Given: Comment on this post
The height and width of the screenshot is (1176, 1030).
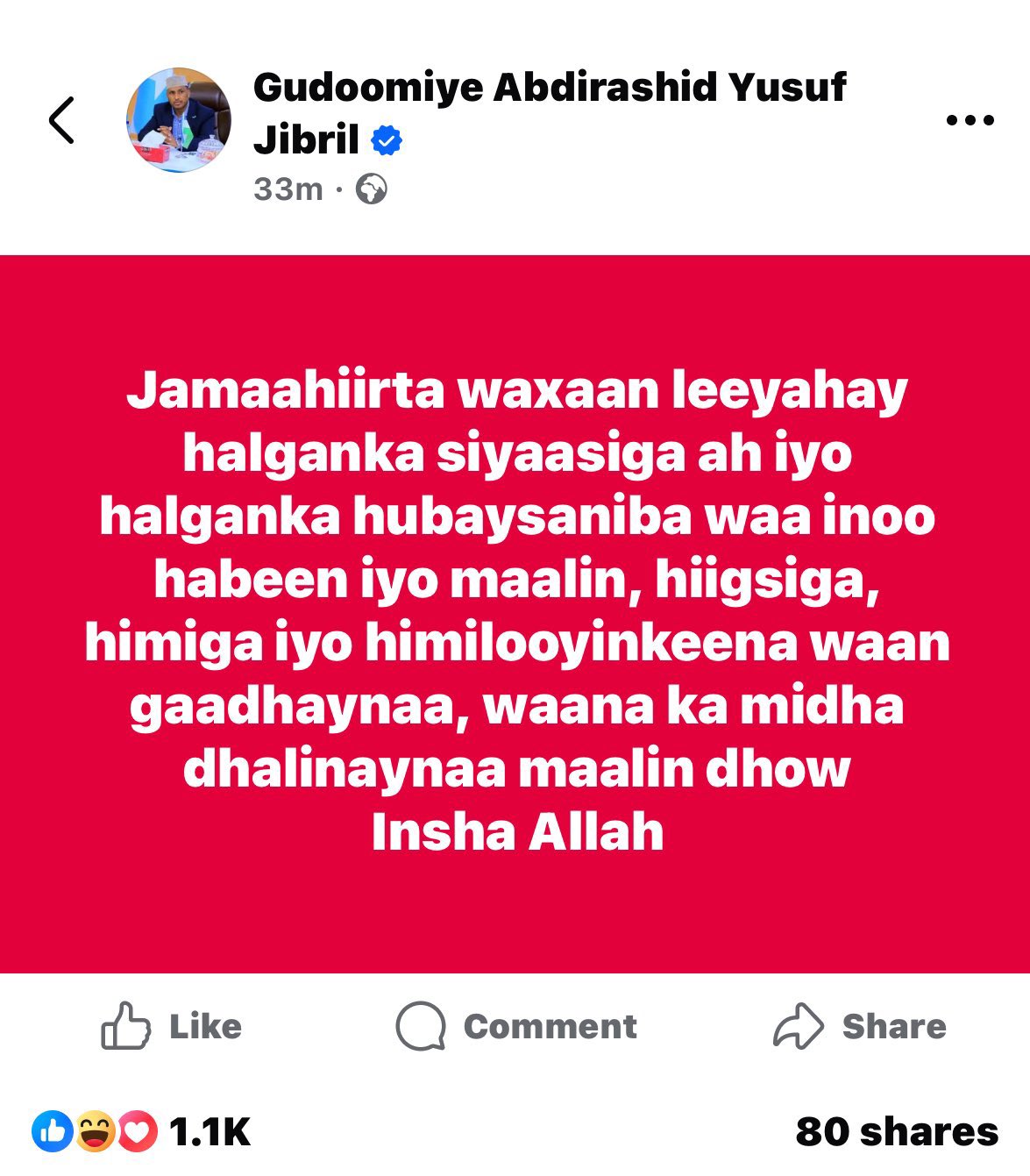Looking at the screenshot, I should (516, 1026).
